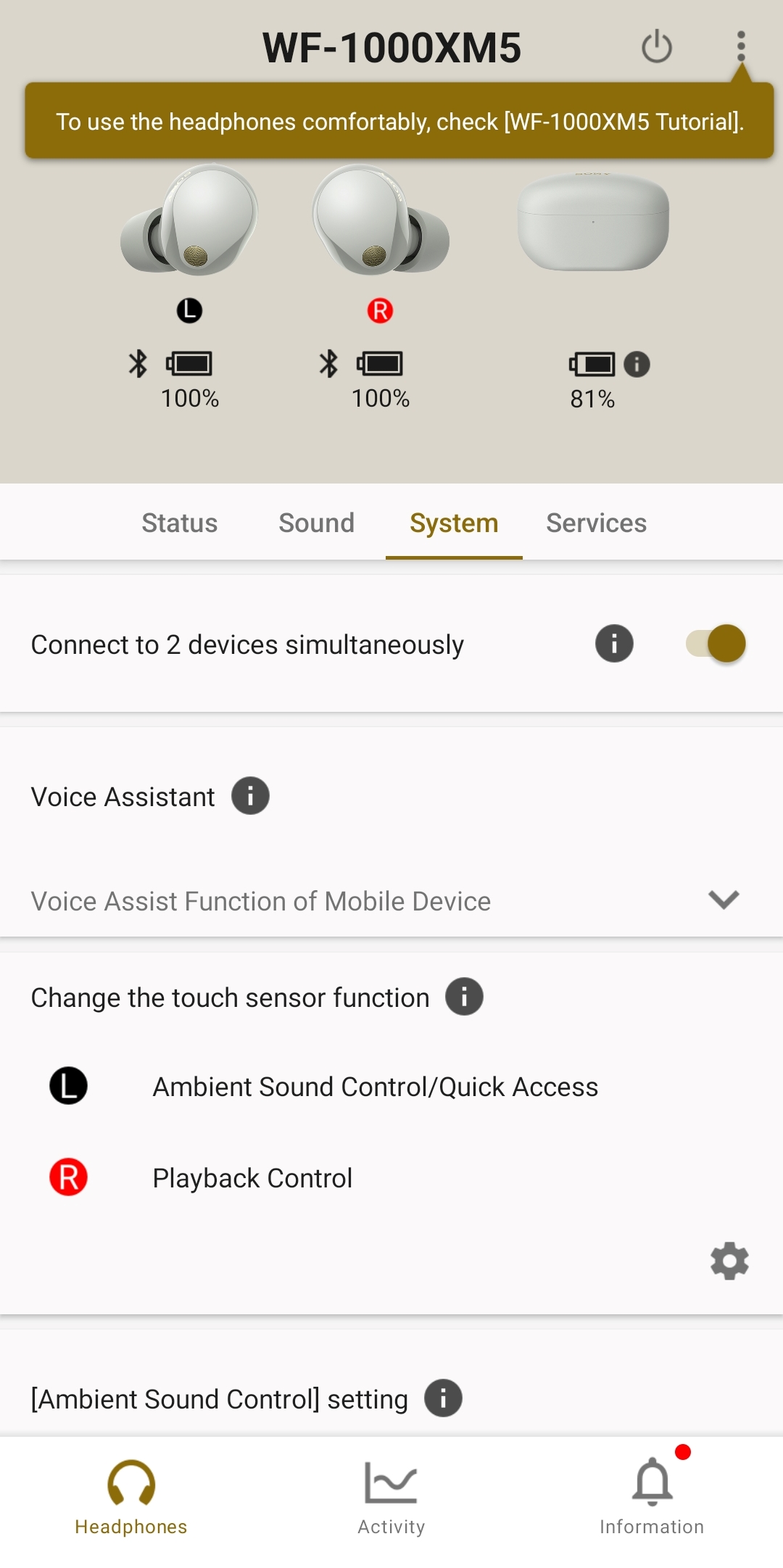Open the Headphones bottom tab
783x1568 pixels.
(130, 1497)
